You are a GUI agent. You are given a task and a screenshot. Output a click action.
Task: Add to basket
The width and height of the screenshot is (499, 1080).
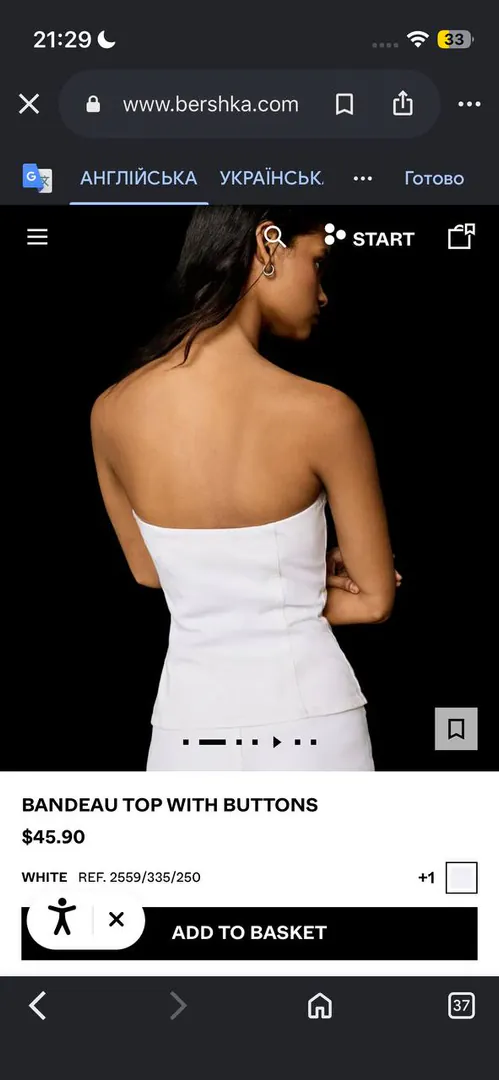[x=250, y=933]
